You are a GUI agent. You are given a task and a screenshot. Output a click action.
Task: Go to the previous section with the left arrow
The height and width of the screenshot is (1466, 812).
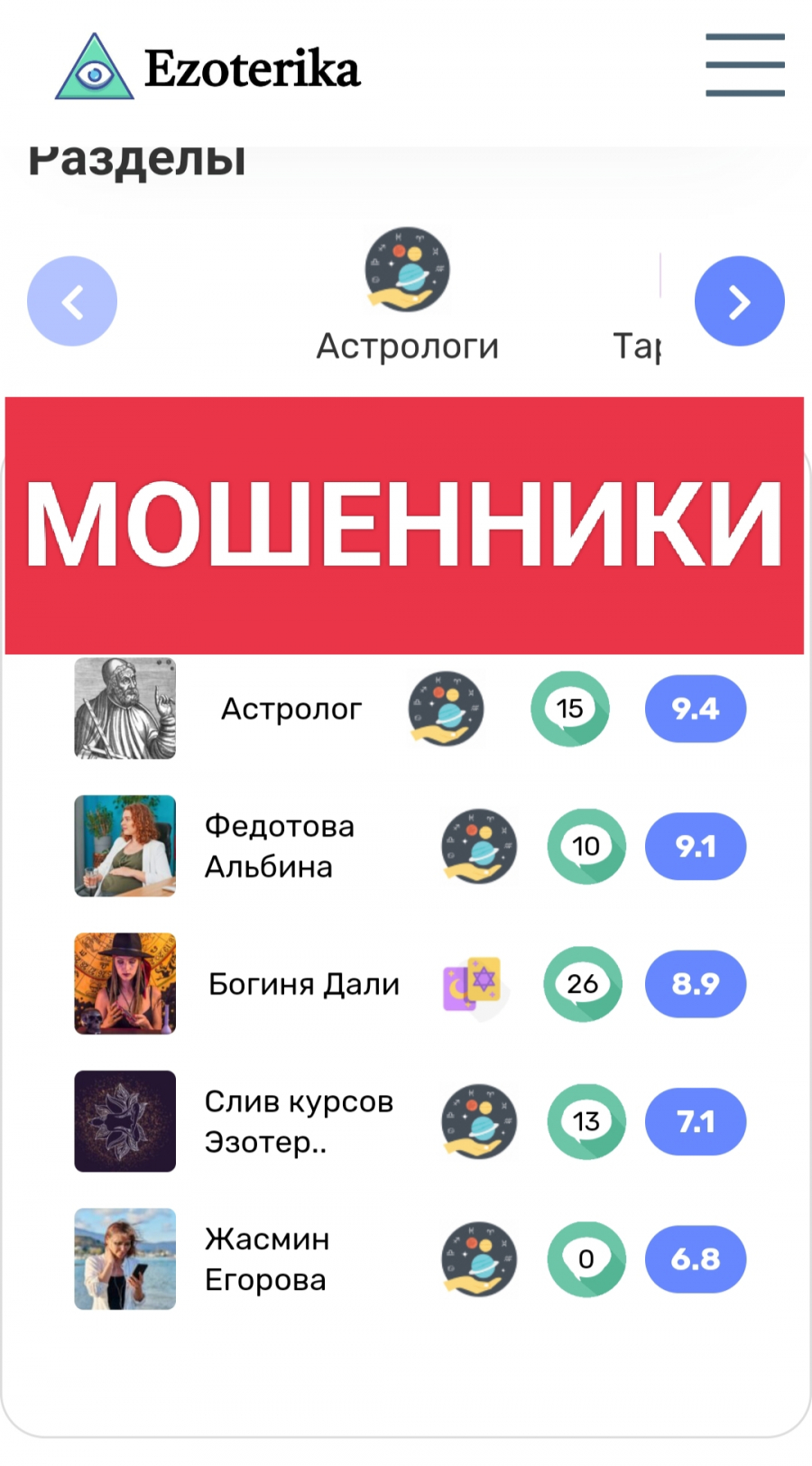(x=72, y=302)
